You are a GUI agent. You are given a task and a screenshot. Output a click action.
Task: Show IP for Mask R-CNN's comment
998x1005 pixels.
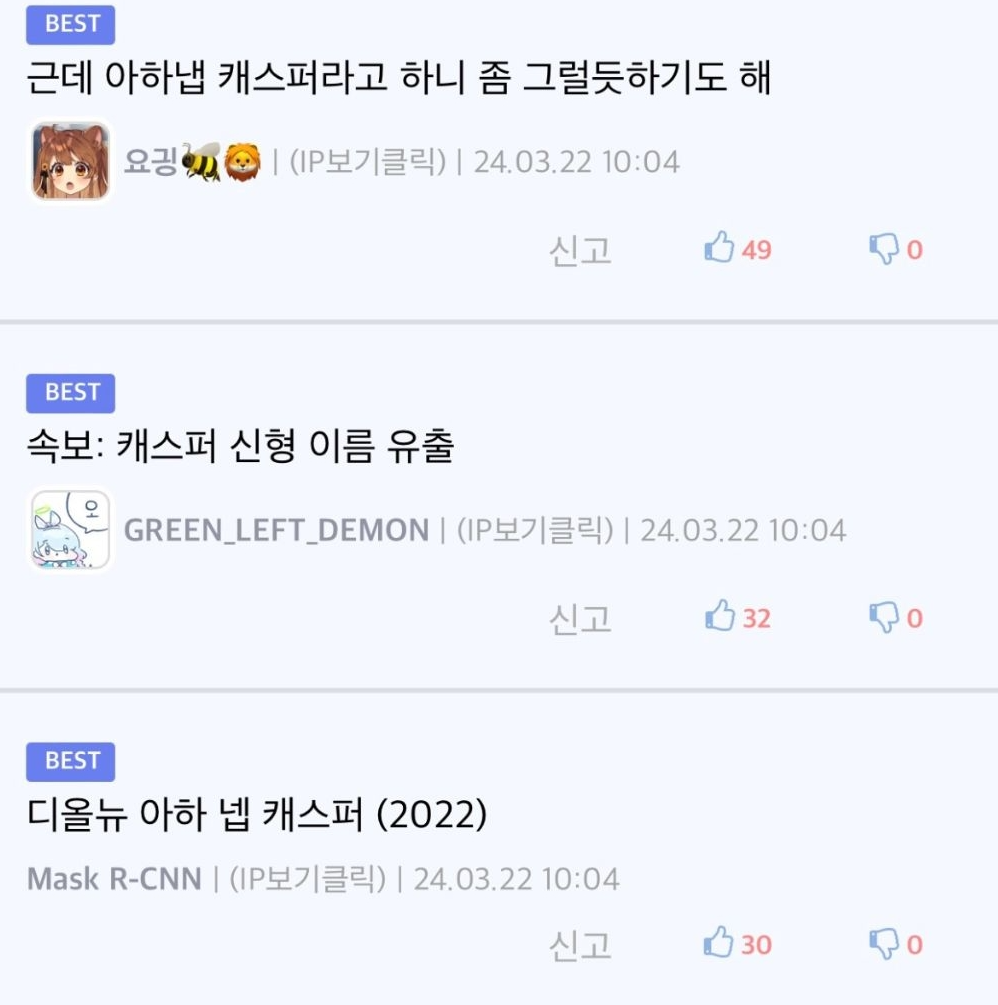pos(307,879)
